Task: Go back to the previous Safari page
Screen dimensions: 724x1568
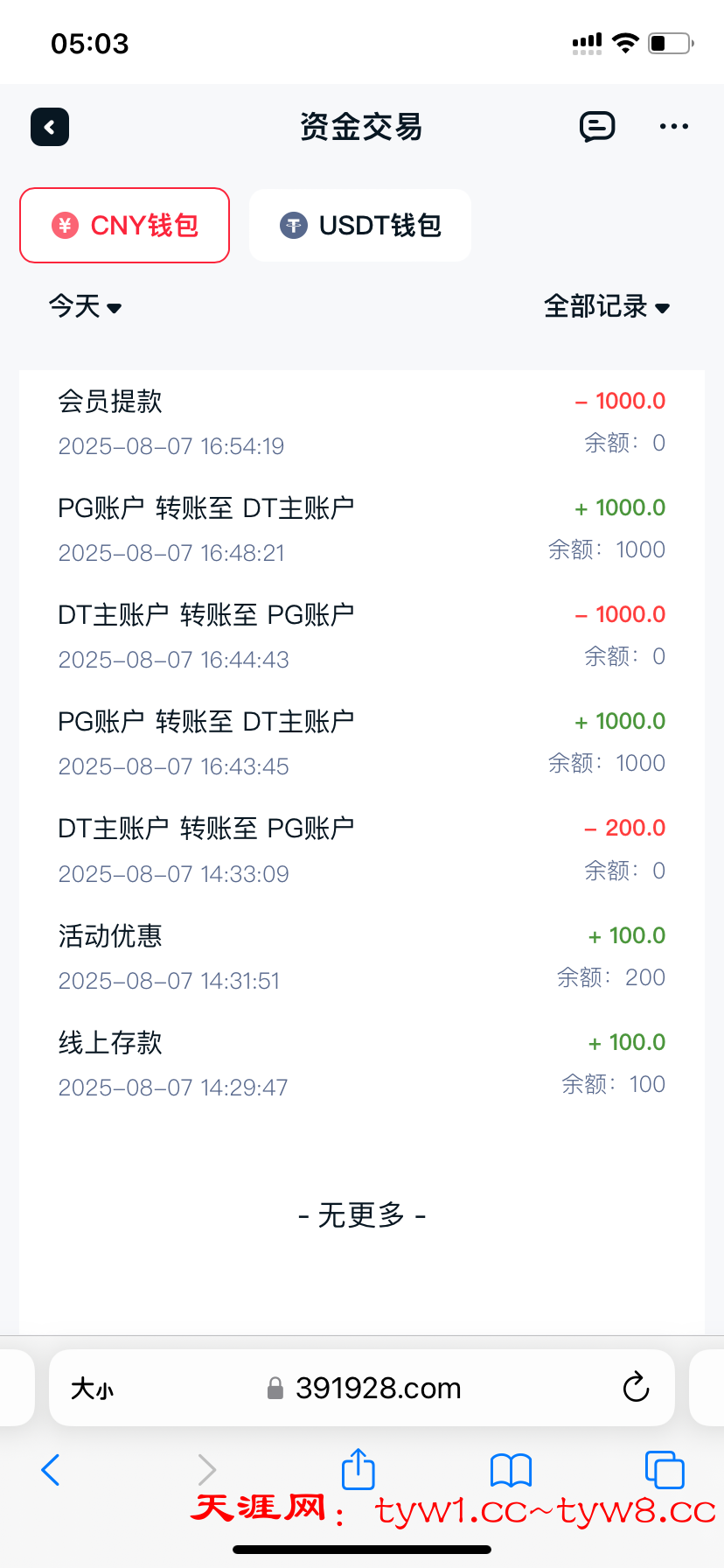Action: pos(51,1470)
